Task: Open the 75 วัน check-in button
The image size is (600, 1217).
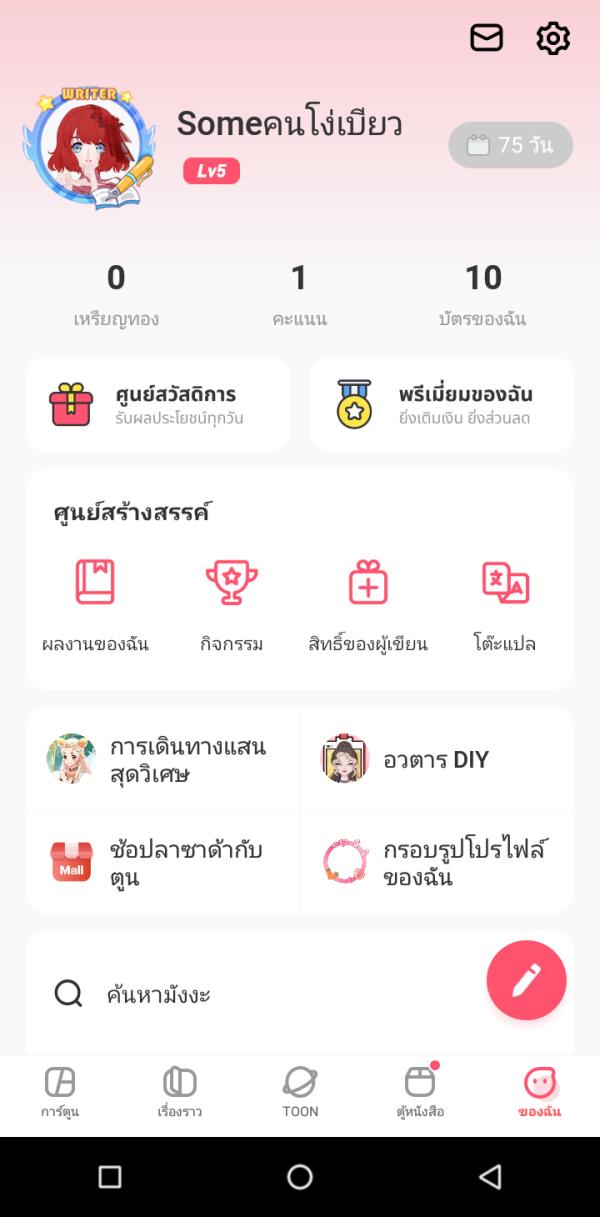Action: (511, 145)
